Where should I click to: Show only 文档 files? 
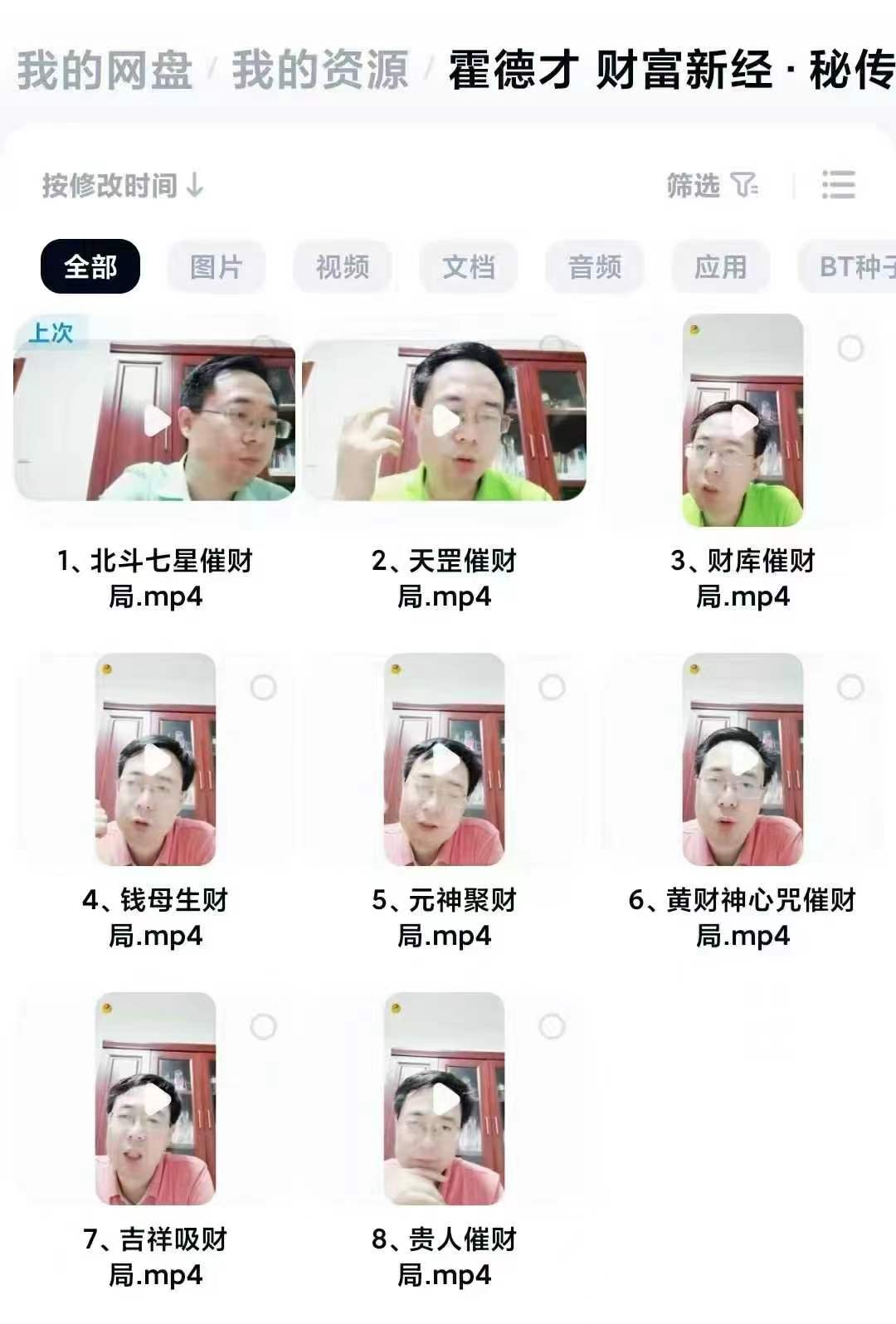pyautogui.click(x=468, y=267)
